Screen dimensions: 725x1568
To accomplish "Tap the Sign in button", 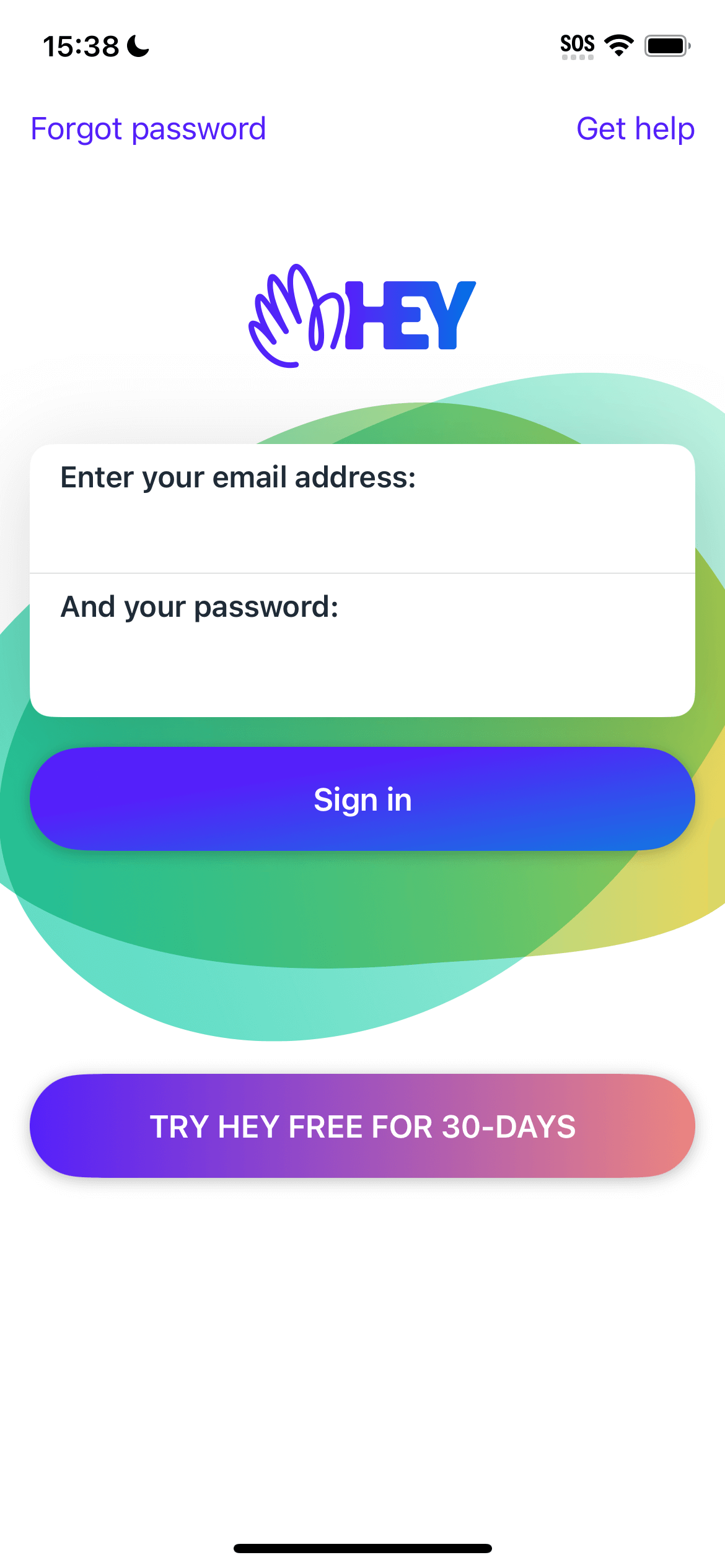I will (362, 799).
